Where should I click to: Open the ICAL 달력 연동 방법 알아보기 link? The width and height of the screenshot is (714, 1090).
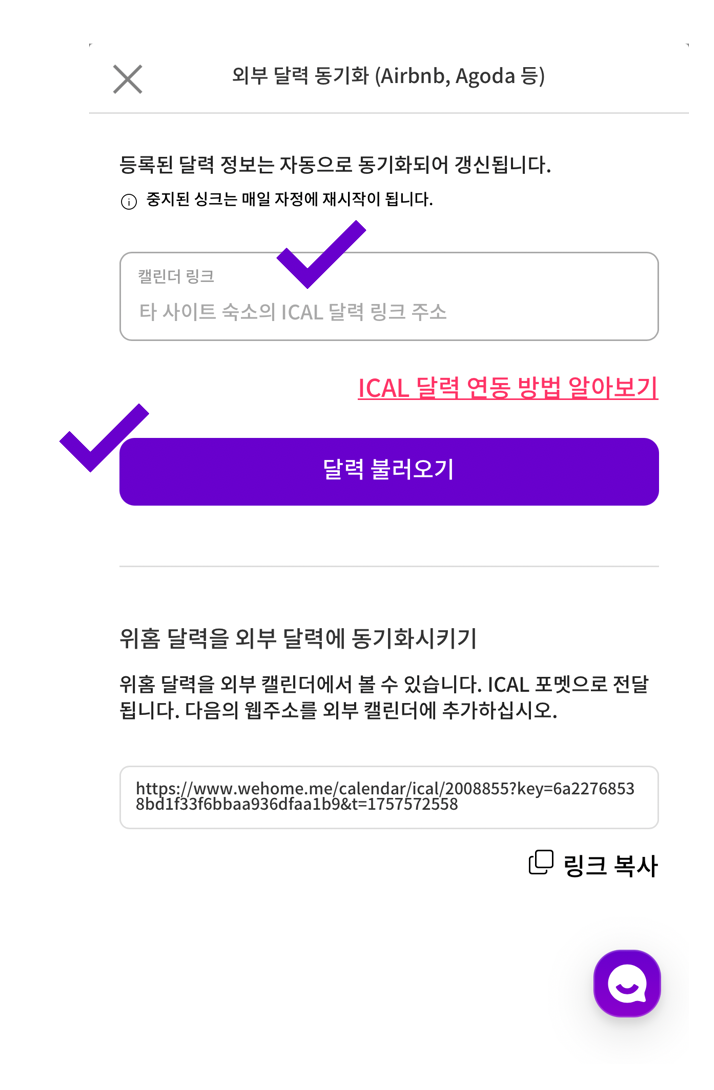(507, 387)
